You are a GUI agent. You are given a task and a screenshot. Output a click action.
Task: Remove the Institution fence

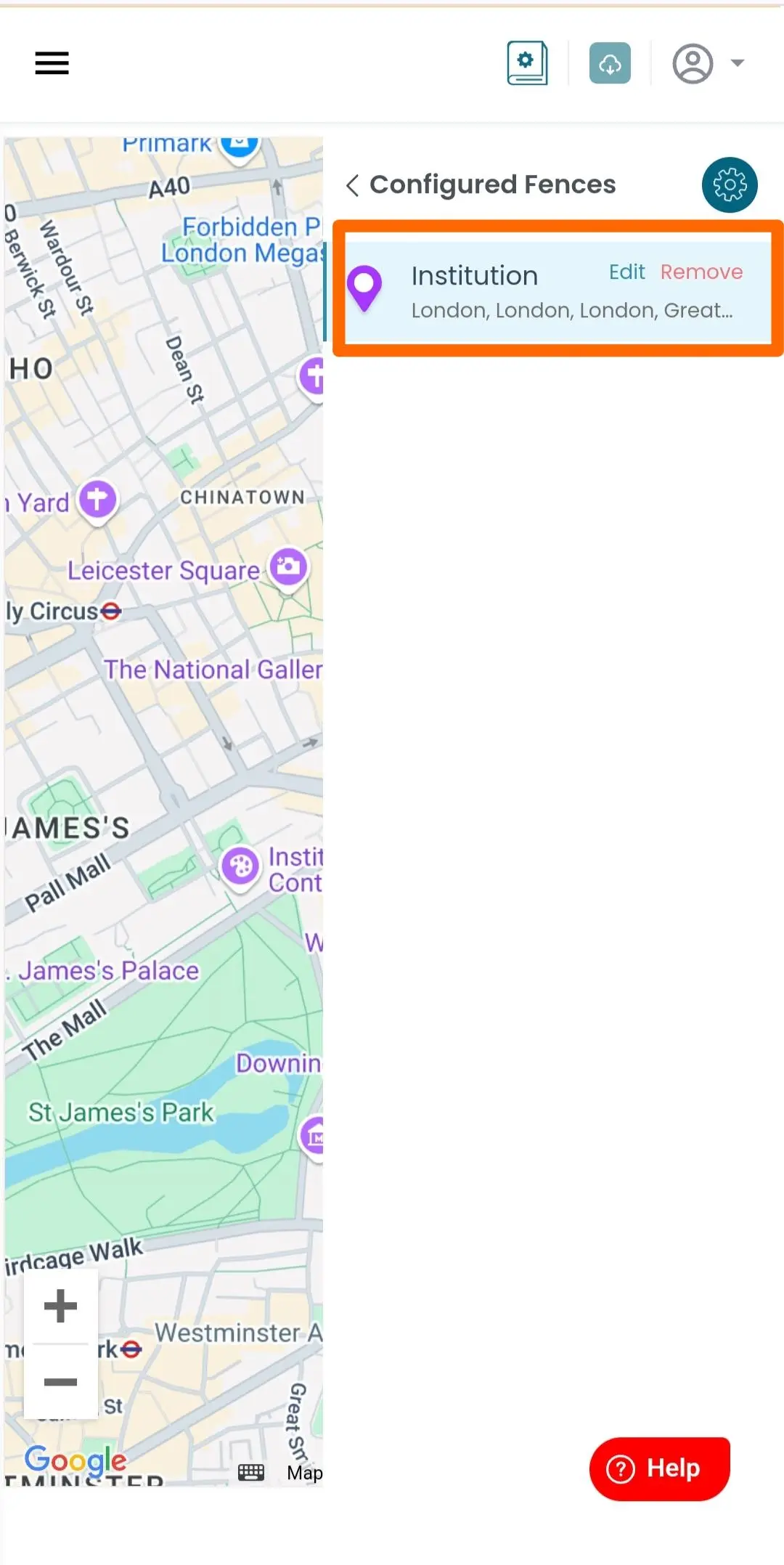click(x=701, y=272)
